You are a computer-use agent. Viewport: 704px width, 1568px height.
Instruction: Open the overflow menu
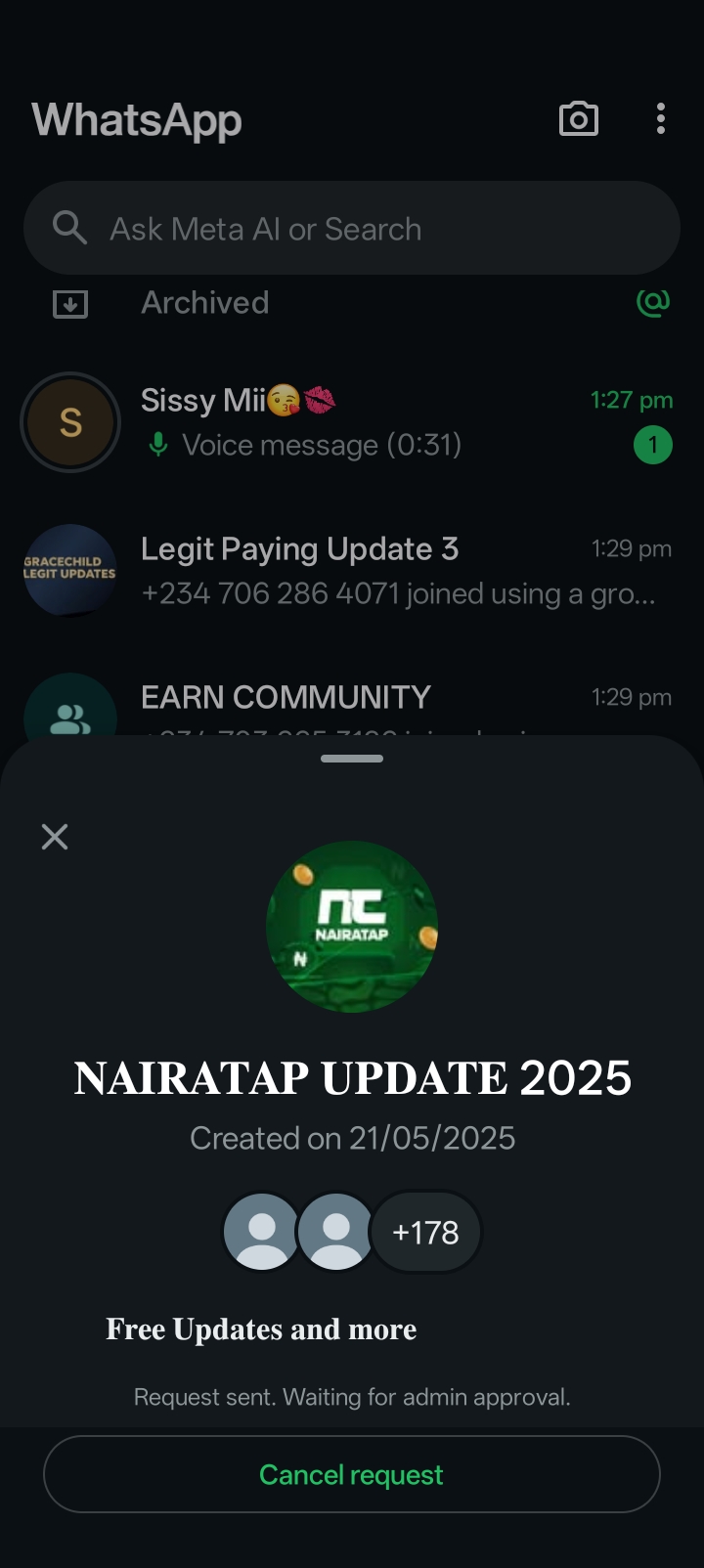[661, 119]
